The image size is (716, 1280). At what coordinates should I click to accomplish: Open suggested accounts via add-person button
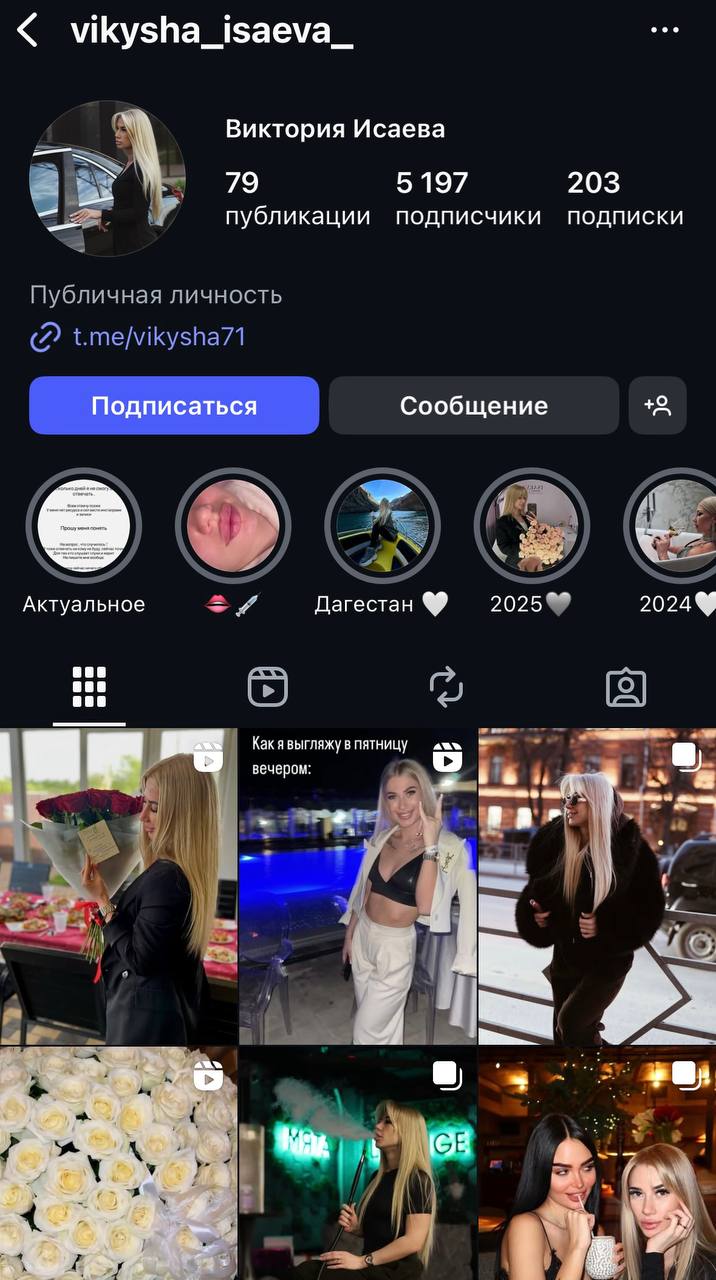657,405
